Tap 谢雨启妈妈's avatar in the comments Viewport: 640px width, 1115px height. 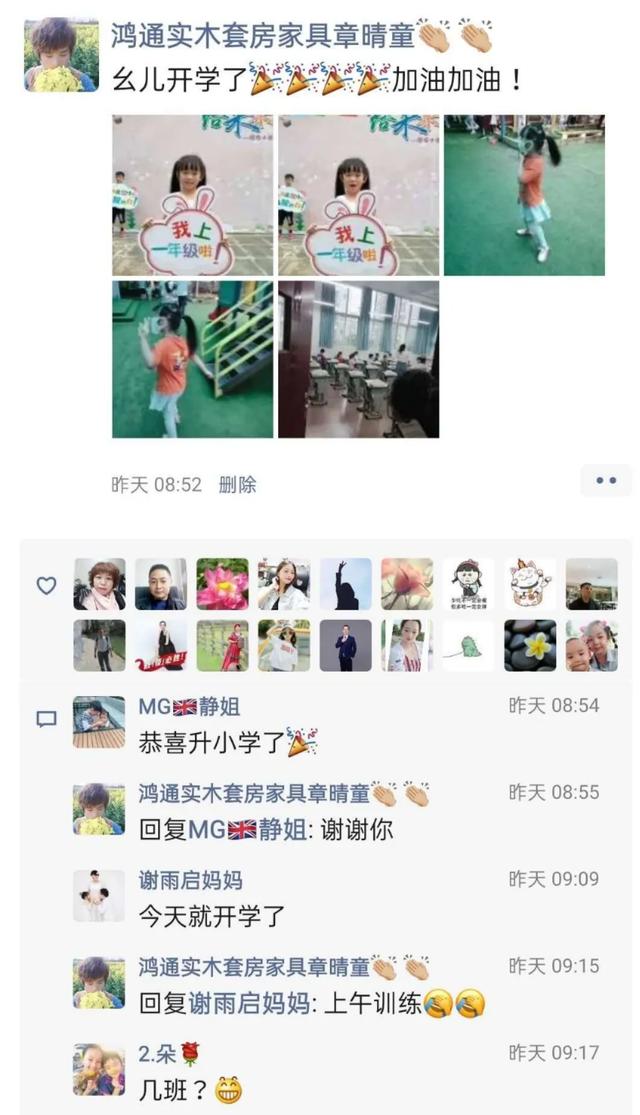point(99,895)
